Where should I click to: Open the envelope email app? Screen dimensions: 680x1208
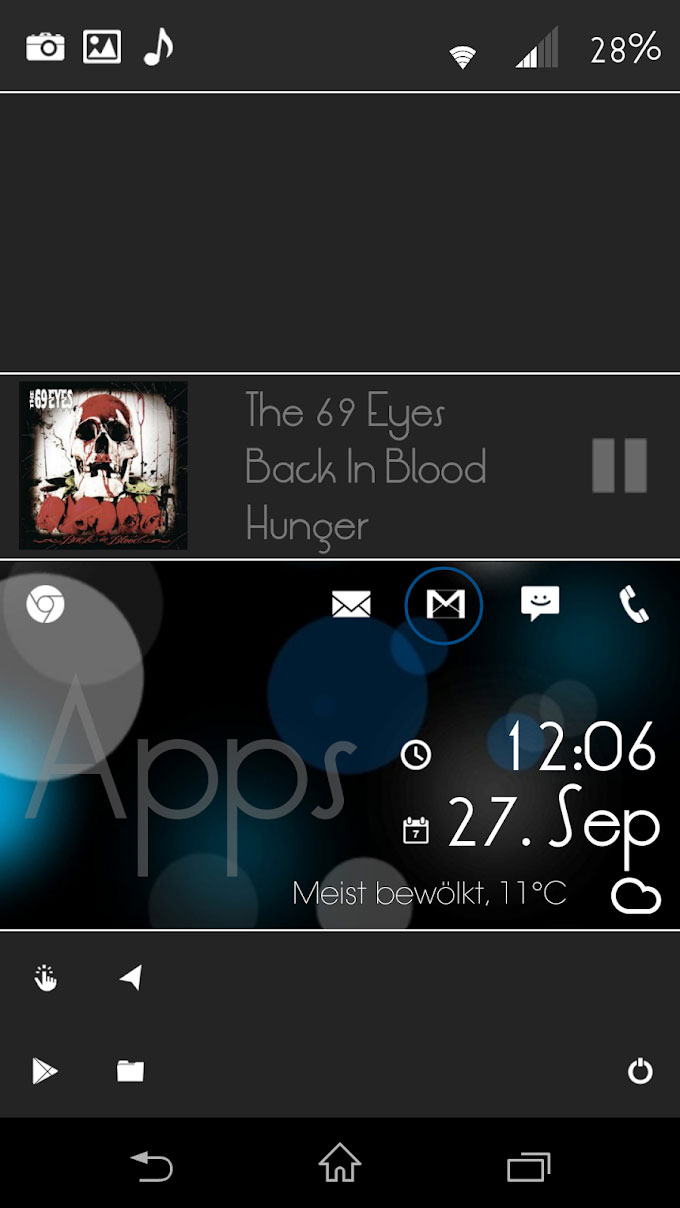pyautogui.click(x=351, y=604)
